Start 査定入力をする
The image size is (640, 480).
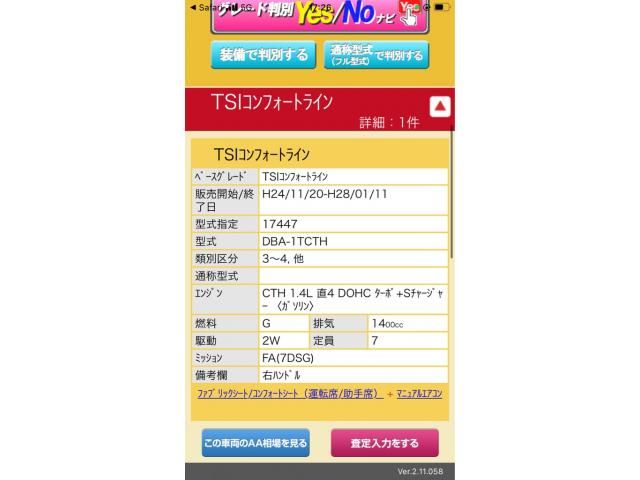pos(384,442)
